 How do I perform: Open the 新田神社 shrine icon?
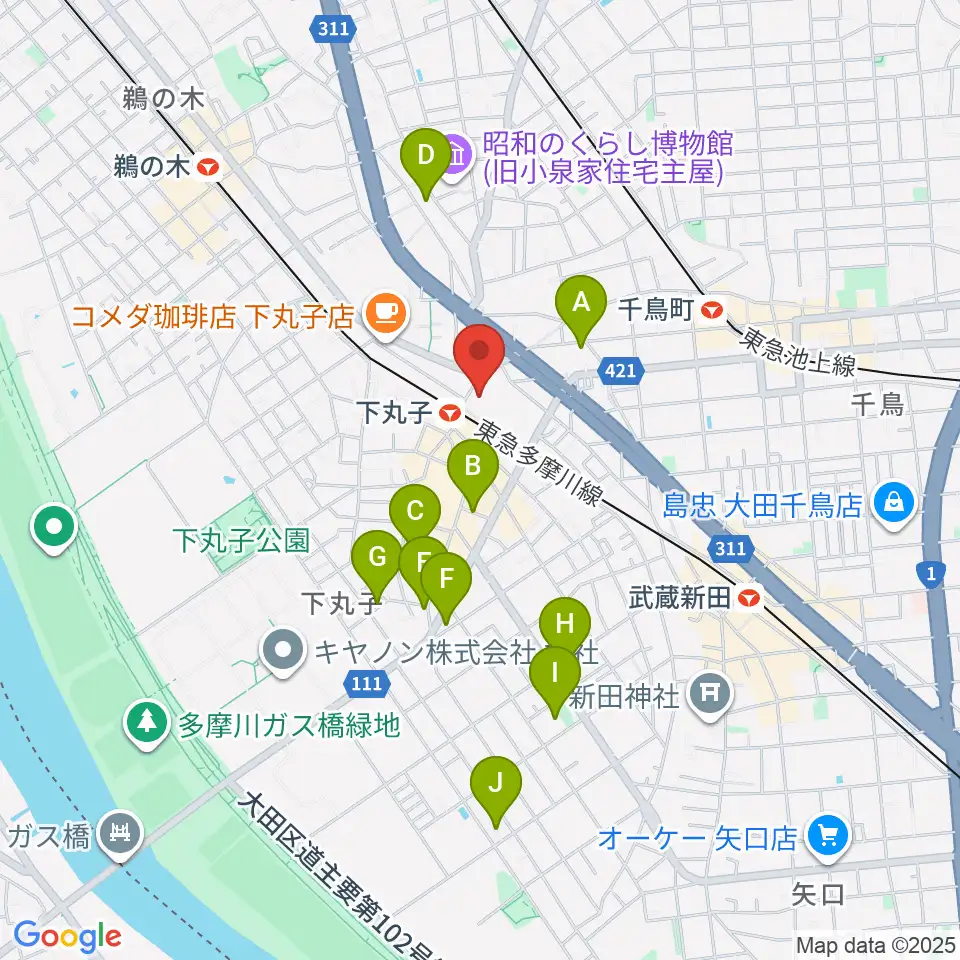coord(710,696)
